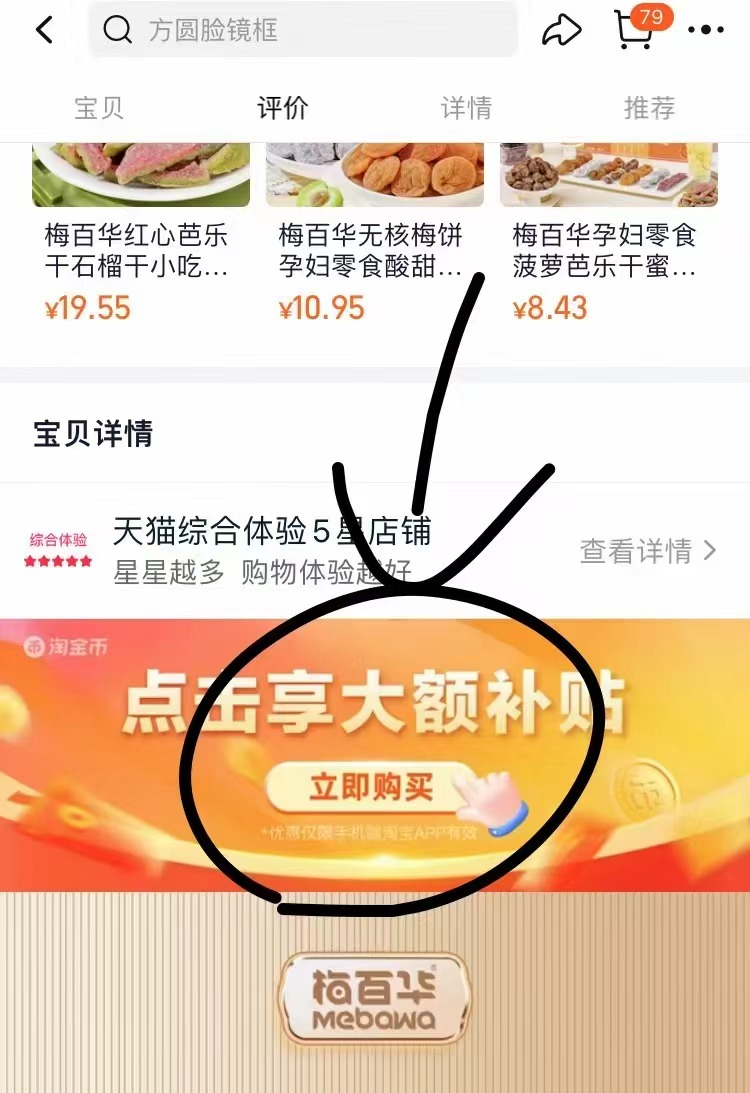Screen dimensions: 750x1093
Task: Go back to the previous page
Action: (x=44, y=30)
